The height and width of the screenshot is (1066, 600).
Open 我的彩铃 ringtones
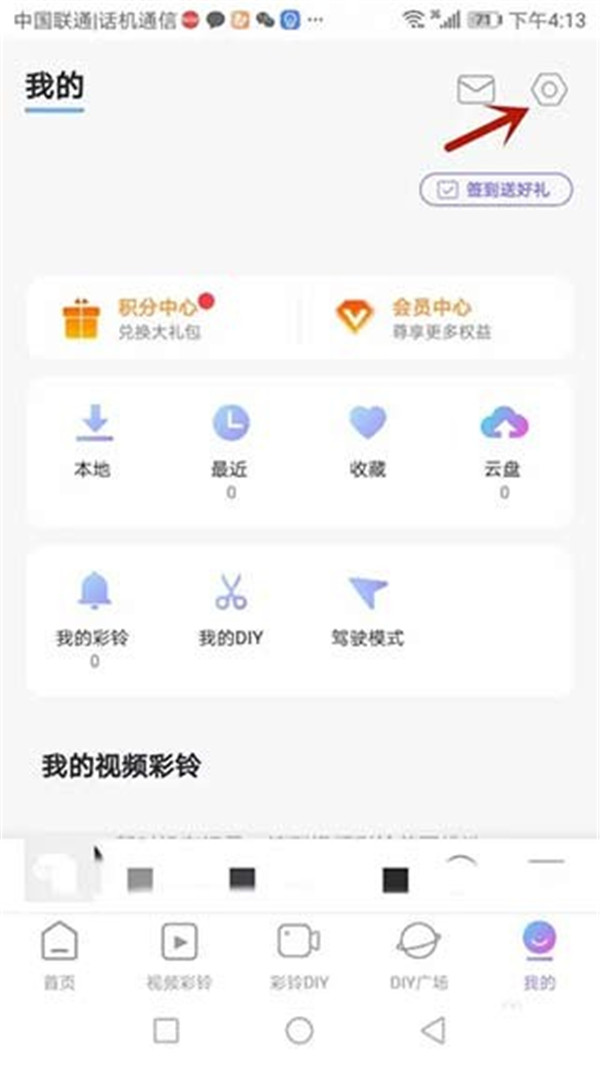pyautogui.click(x=95, y=610)
